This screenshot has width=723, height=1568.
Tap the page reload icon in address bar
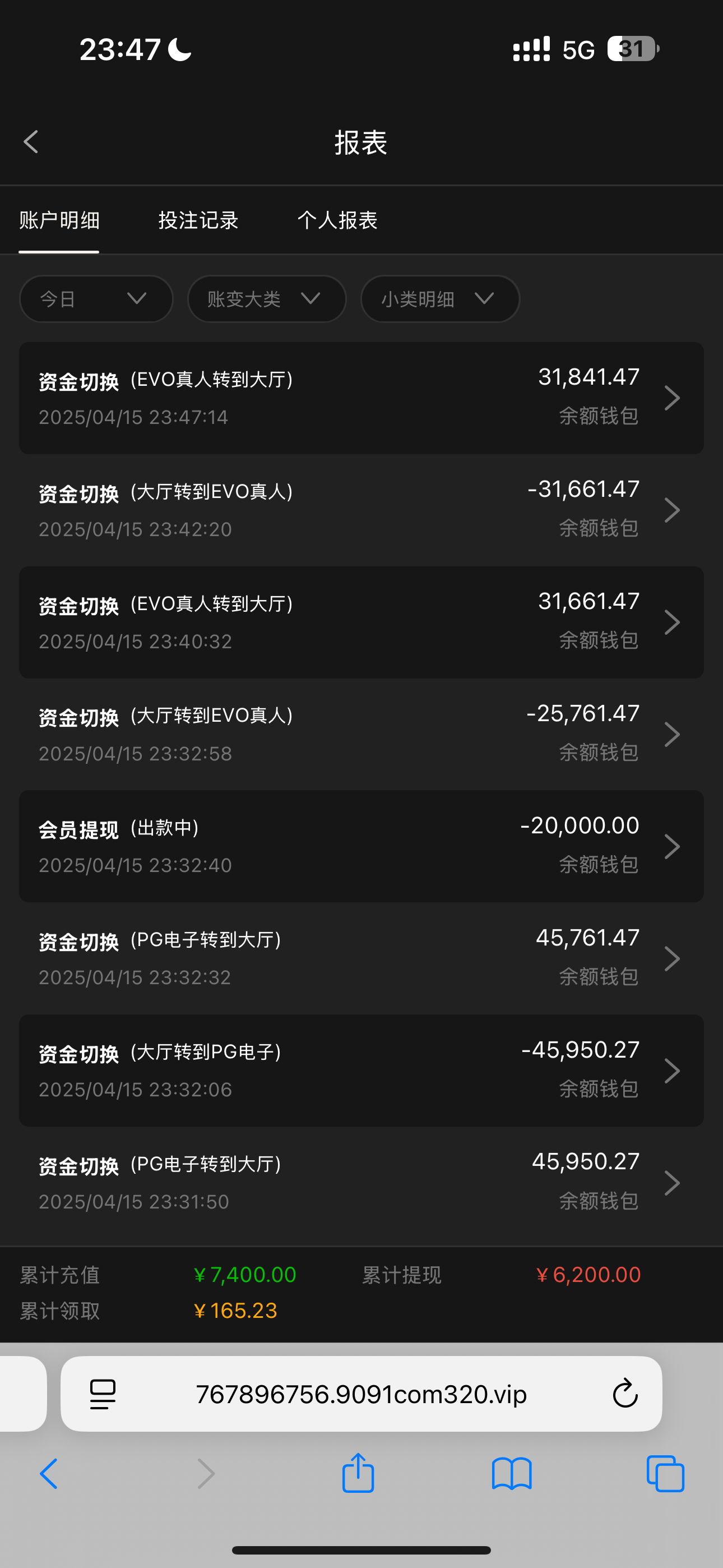(x=625, y=1394)
